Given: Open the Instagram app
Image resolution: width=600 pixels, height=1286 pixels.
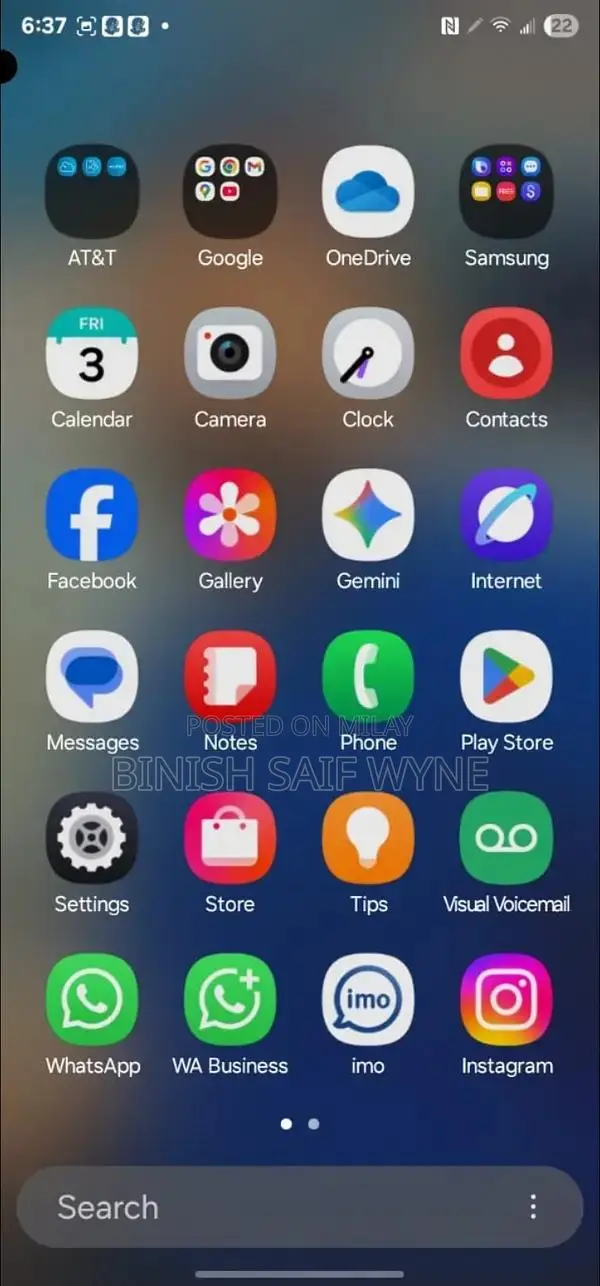Looking at the screenshot, I should [x=506, y=1000].
